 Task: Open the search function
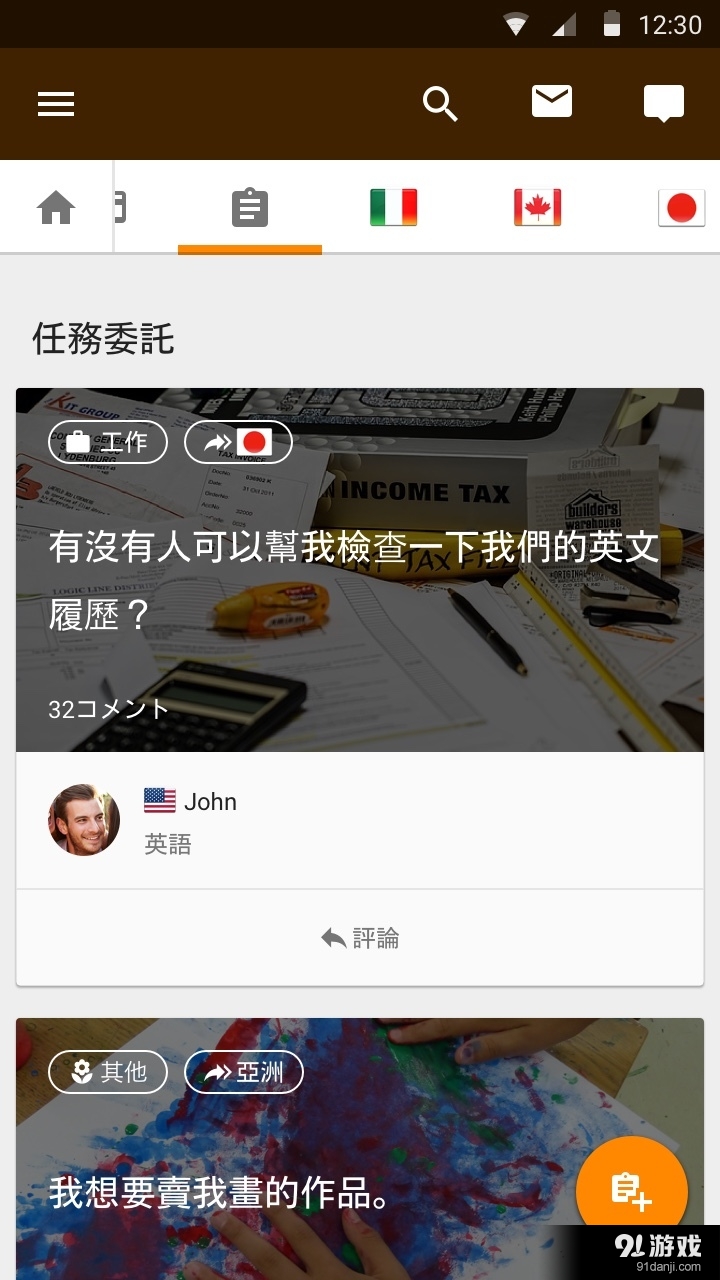pos(440,104)
